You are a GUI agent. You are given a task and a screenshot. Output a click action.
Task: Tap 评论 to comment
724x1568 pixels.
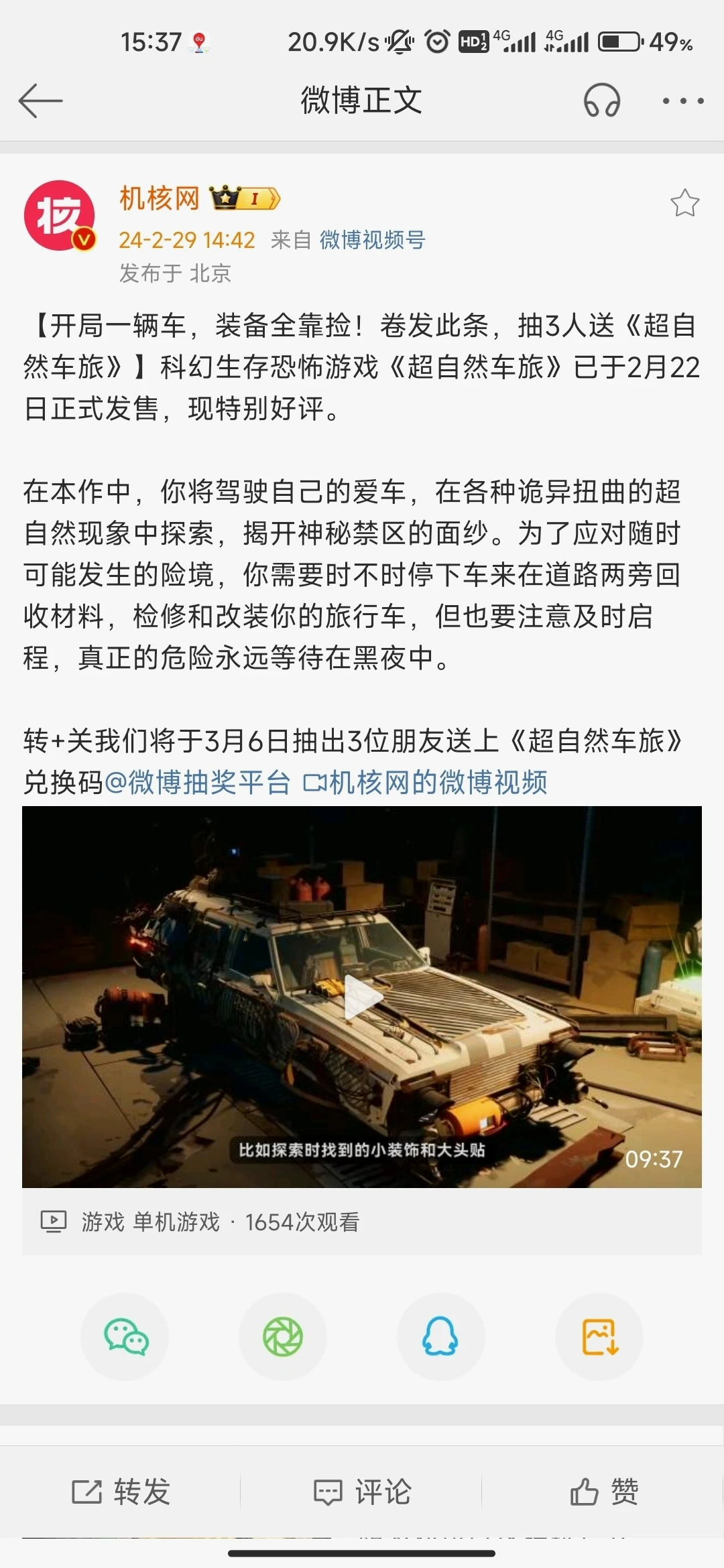(362, 1492)
